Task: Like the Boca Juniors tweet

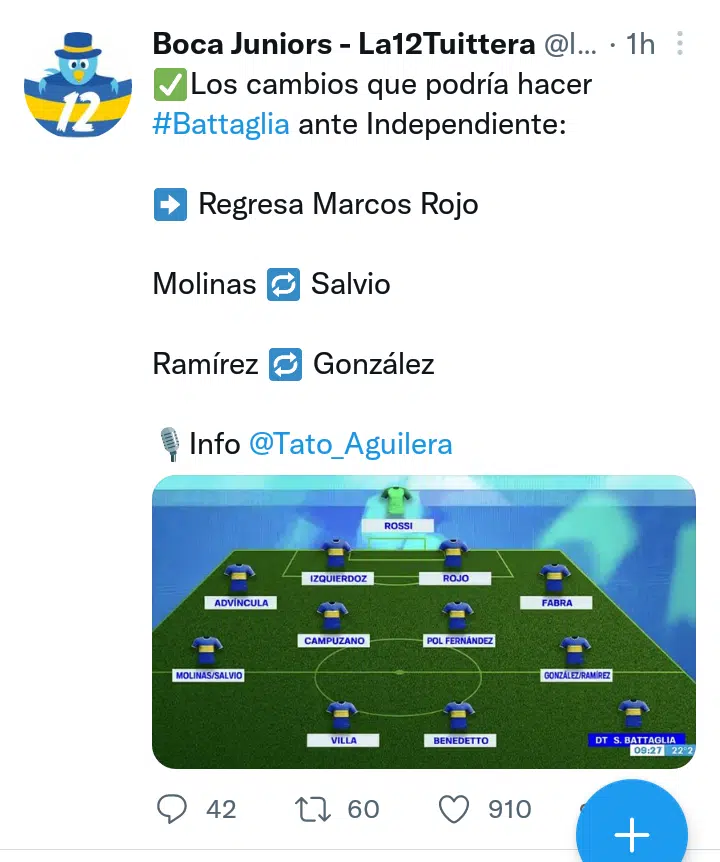Action: [455, 808]
